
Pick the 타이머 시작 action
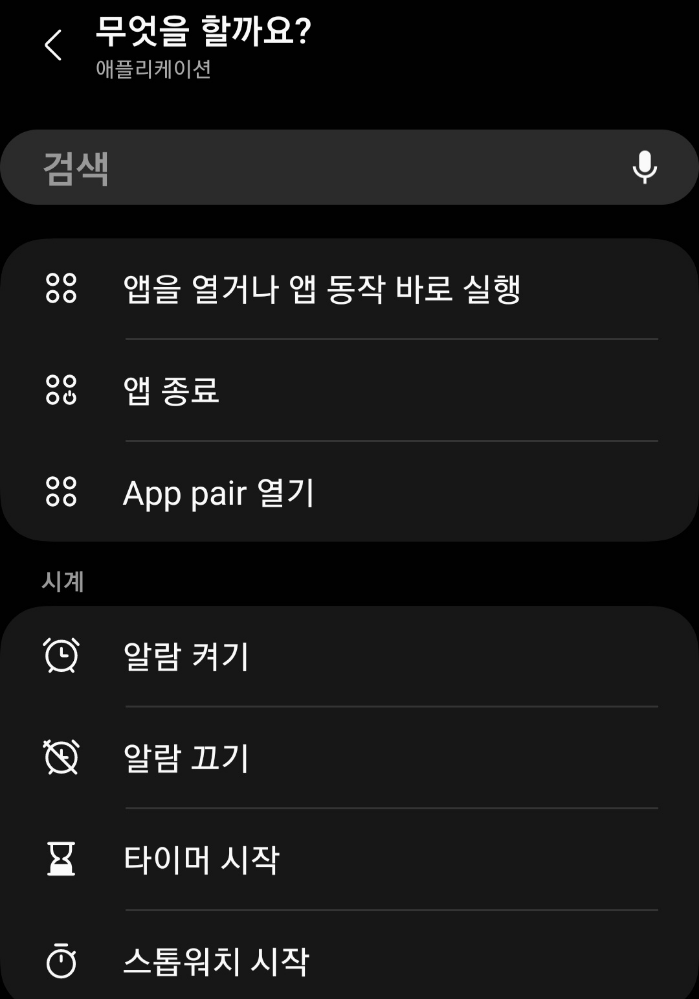pyautogui.click(x=201, y=860)
